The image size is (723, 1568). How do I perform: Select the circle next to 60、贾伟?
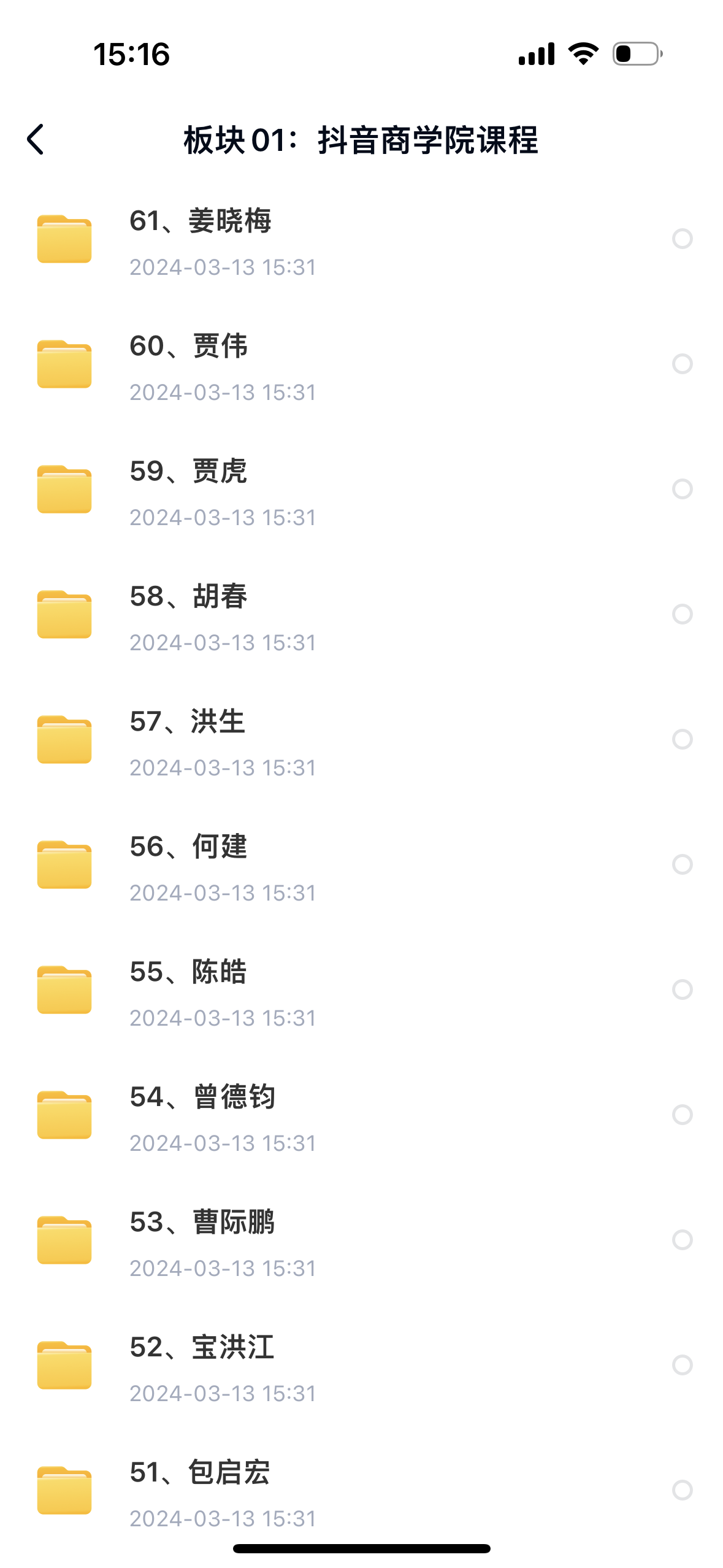tap(682, 364)
